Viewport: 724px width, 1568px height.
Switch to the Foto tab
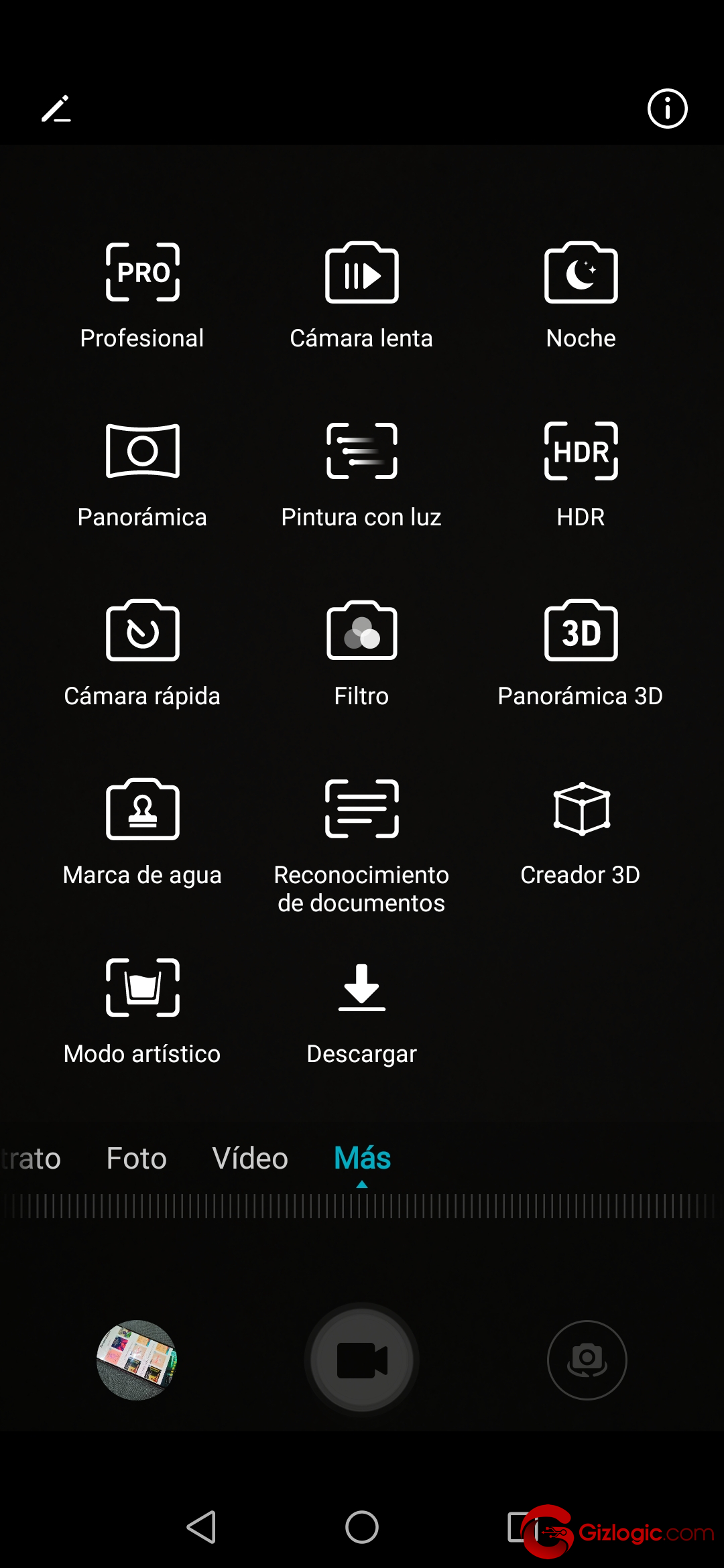click(x=137, y=1158)
